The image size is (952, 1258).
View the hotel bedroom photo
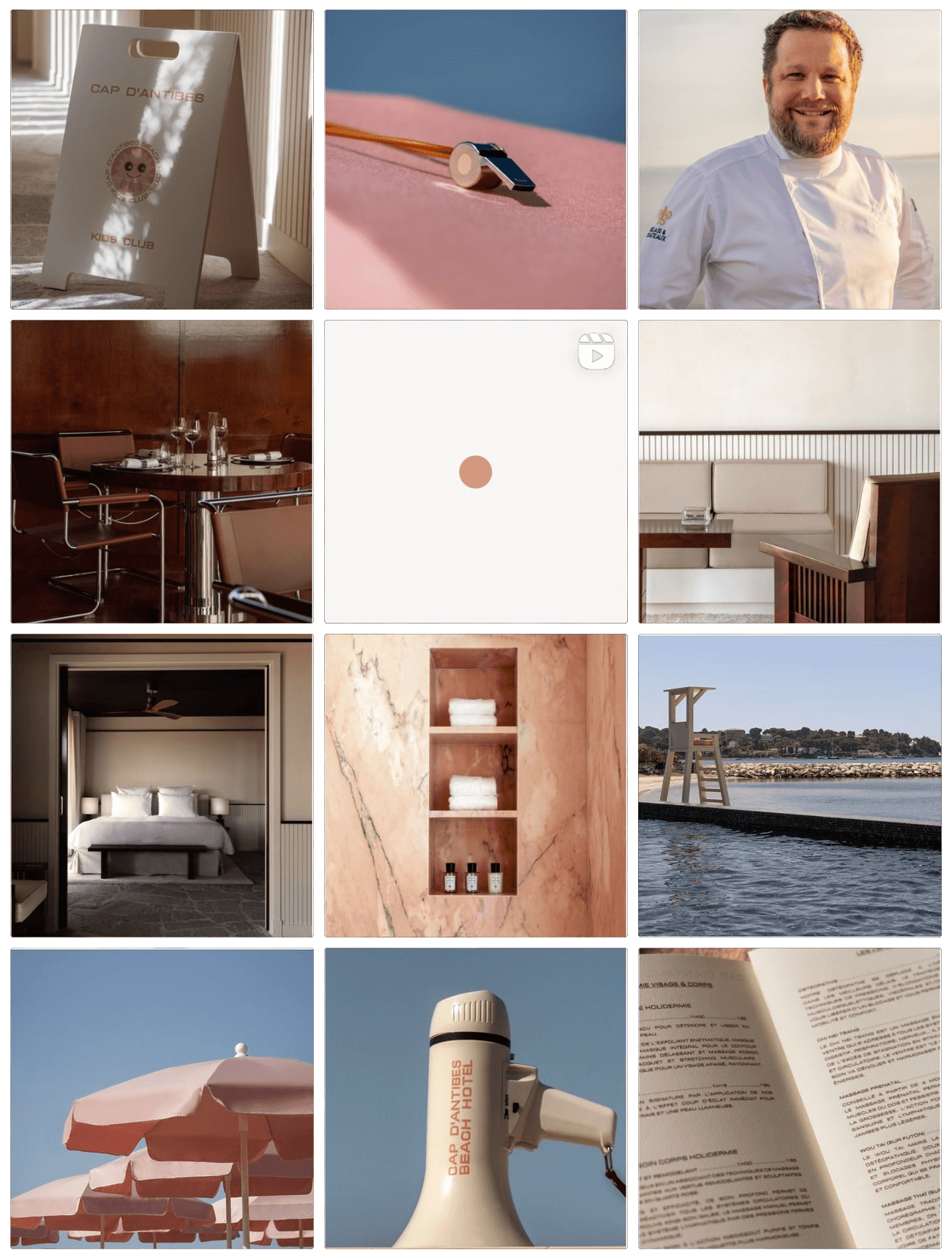pyautogui.click(x=162, y=785)
